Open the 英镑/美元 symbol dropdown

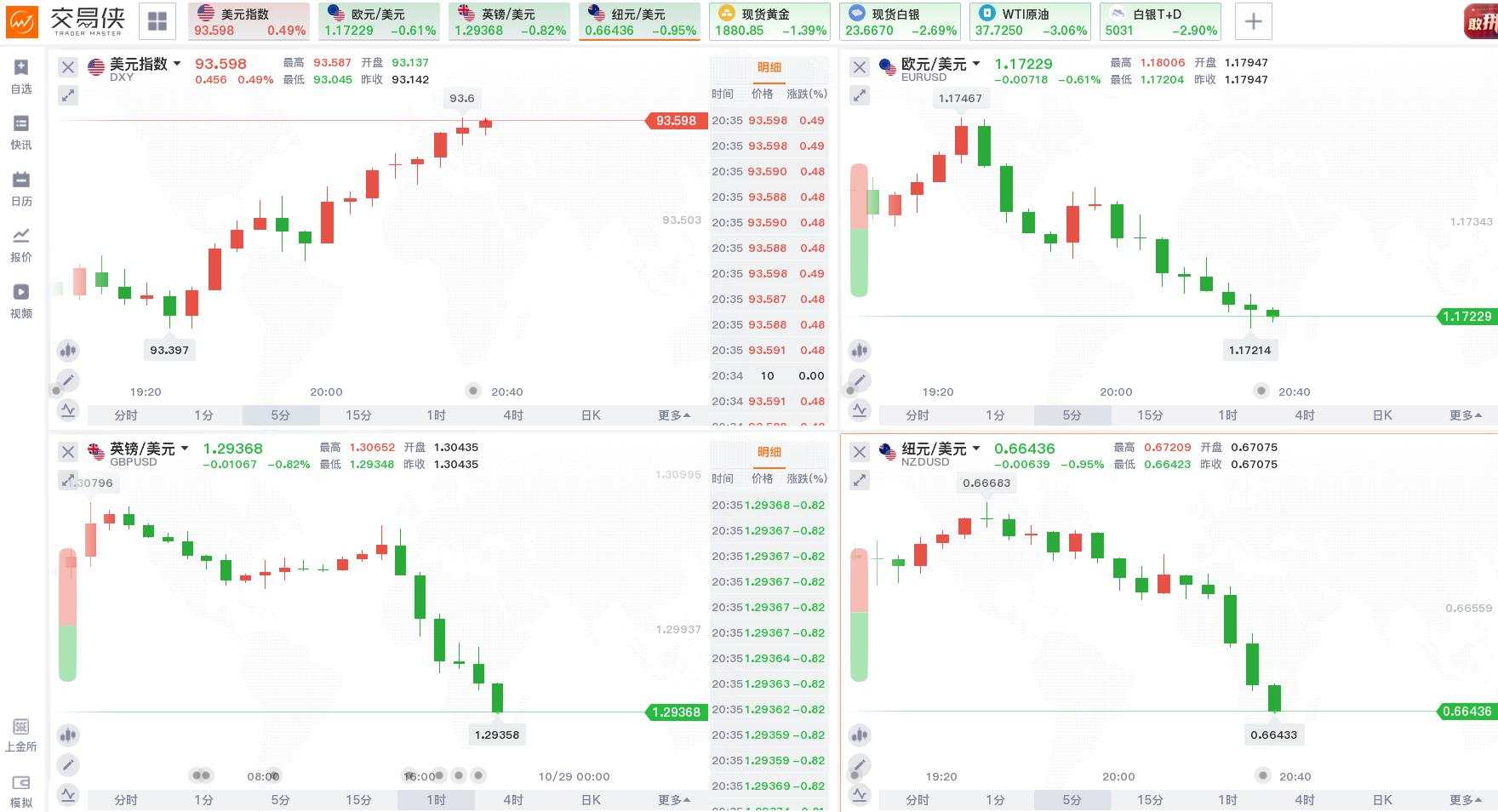(185, 448)
